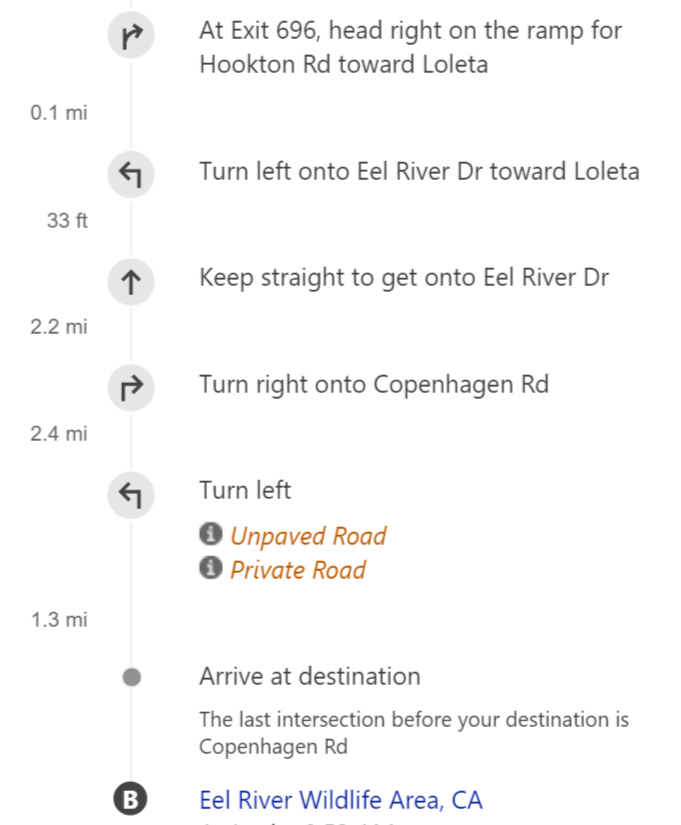Select the Arrive at destination step

click(x=309, y=676)
